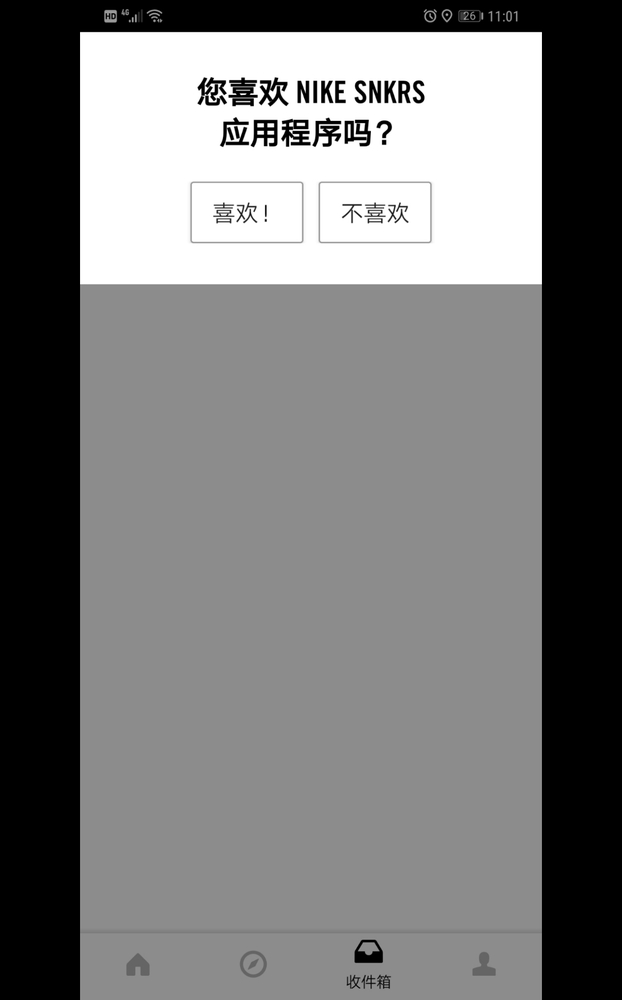The height and width of the screenshot is (1000, 622).
Task: Open the discover compass tab
Action: pyautogui.click(x=253, y=964)
